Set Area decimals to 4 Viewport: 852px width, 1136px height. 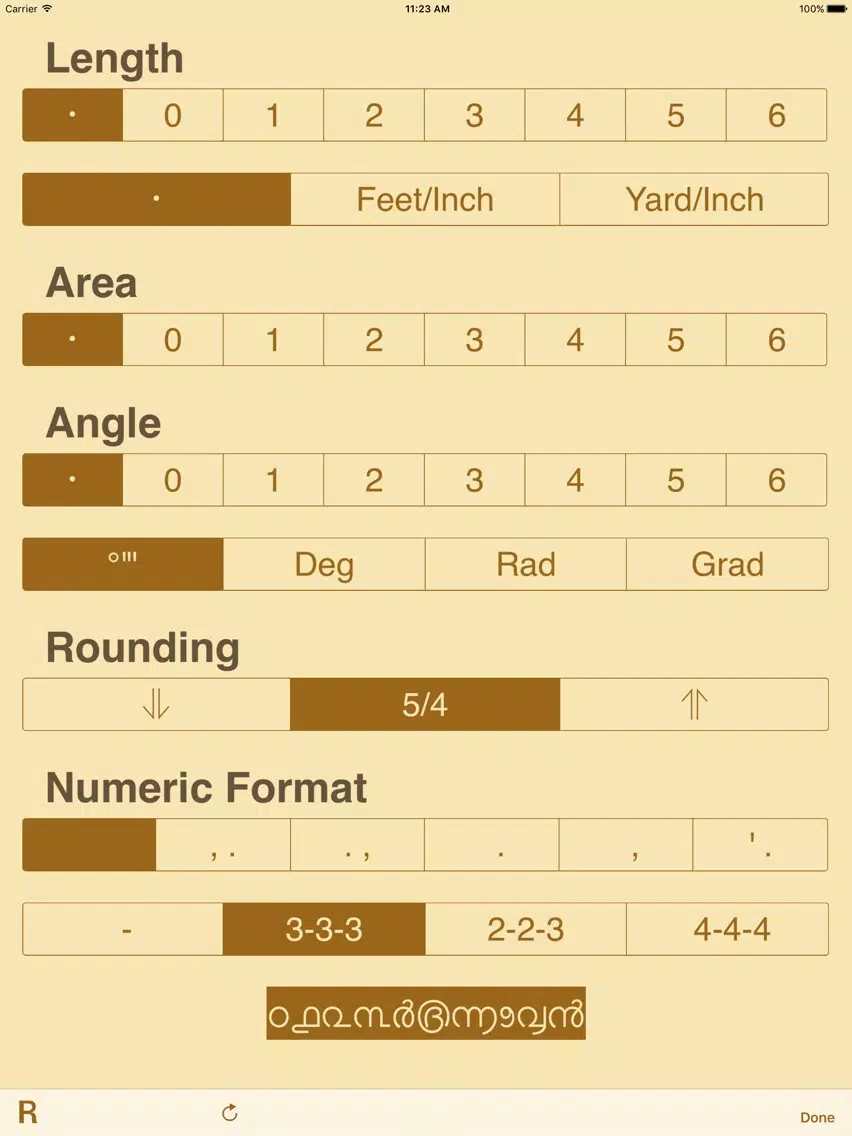[575, 340]
